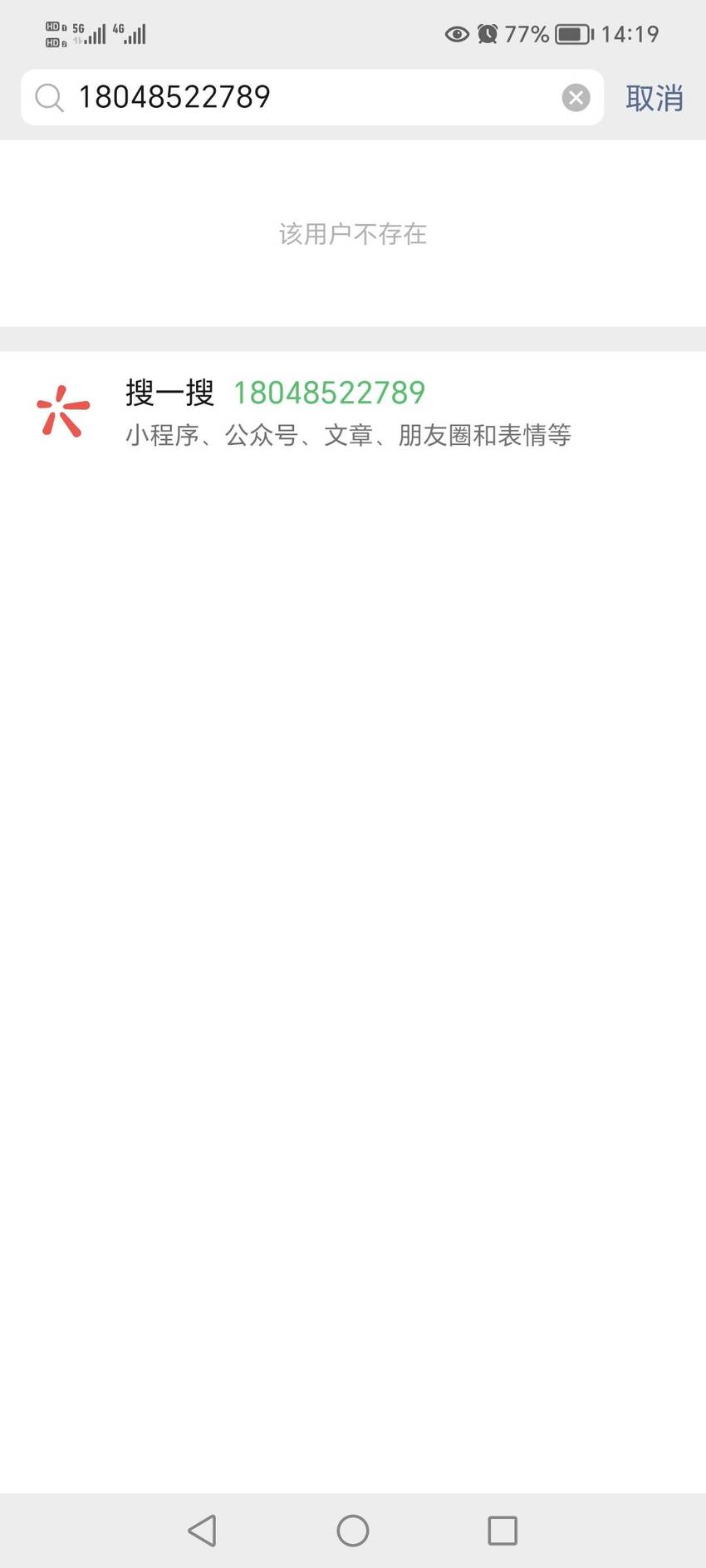
Task: Go back using the system back button
Action: point(203,1530)
